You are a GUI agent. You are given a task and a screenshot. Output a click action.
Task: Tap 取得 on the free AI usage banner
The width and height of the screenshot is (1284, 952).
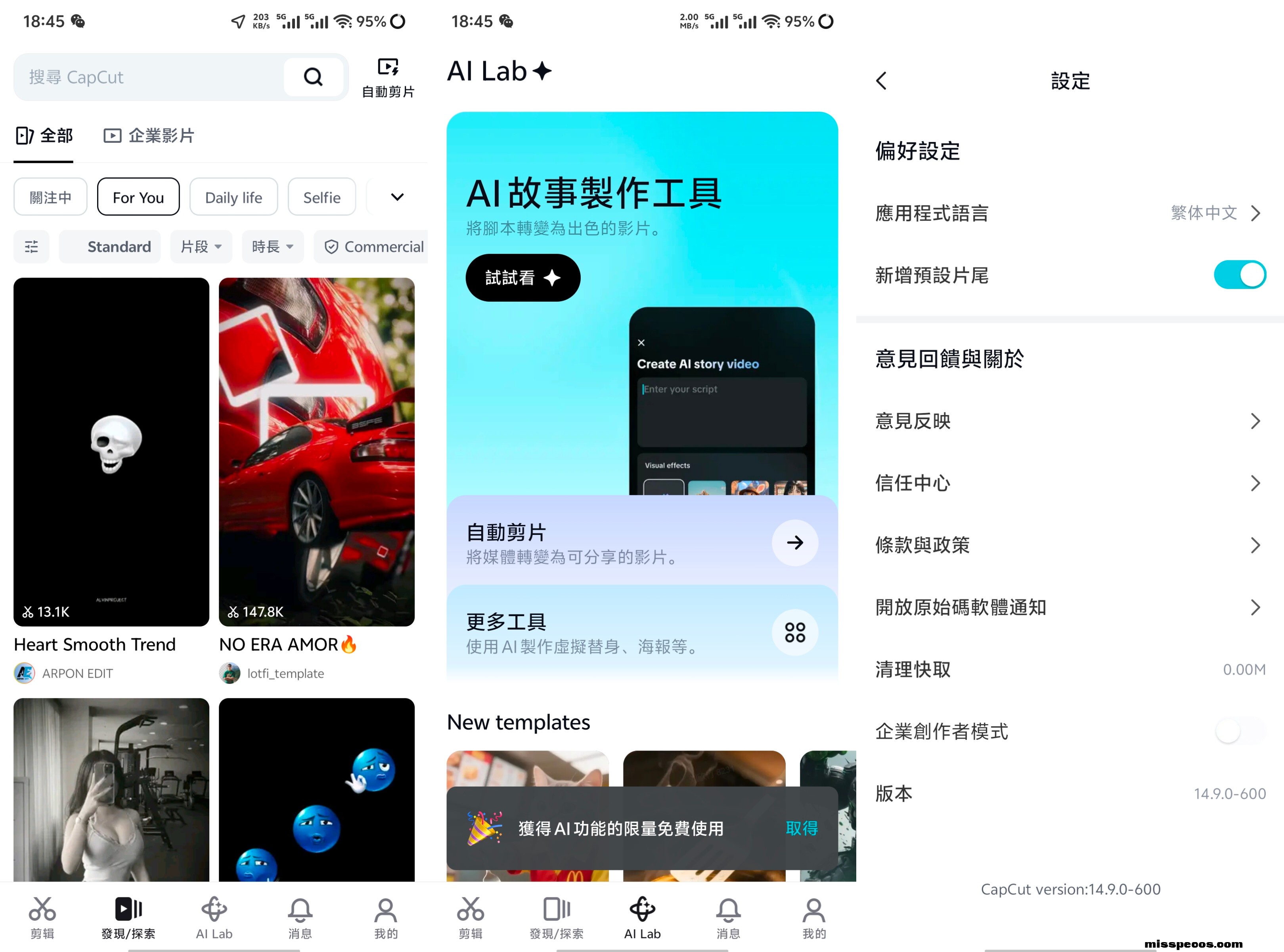click(801, 829)
